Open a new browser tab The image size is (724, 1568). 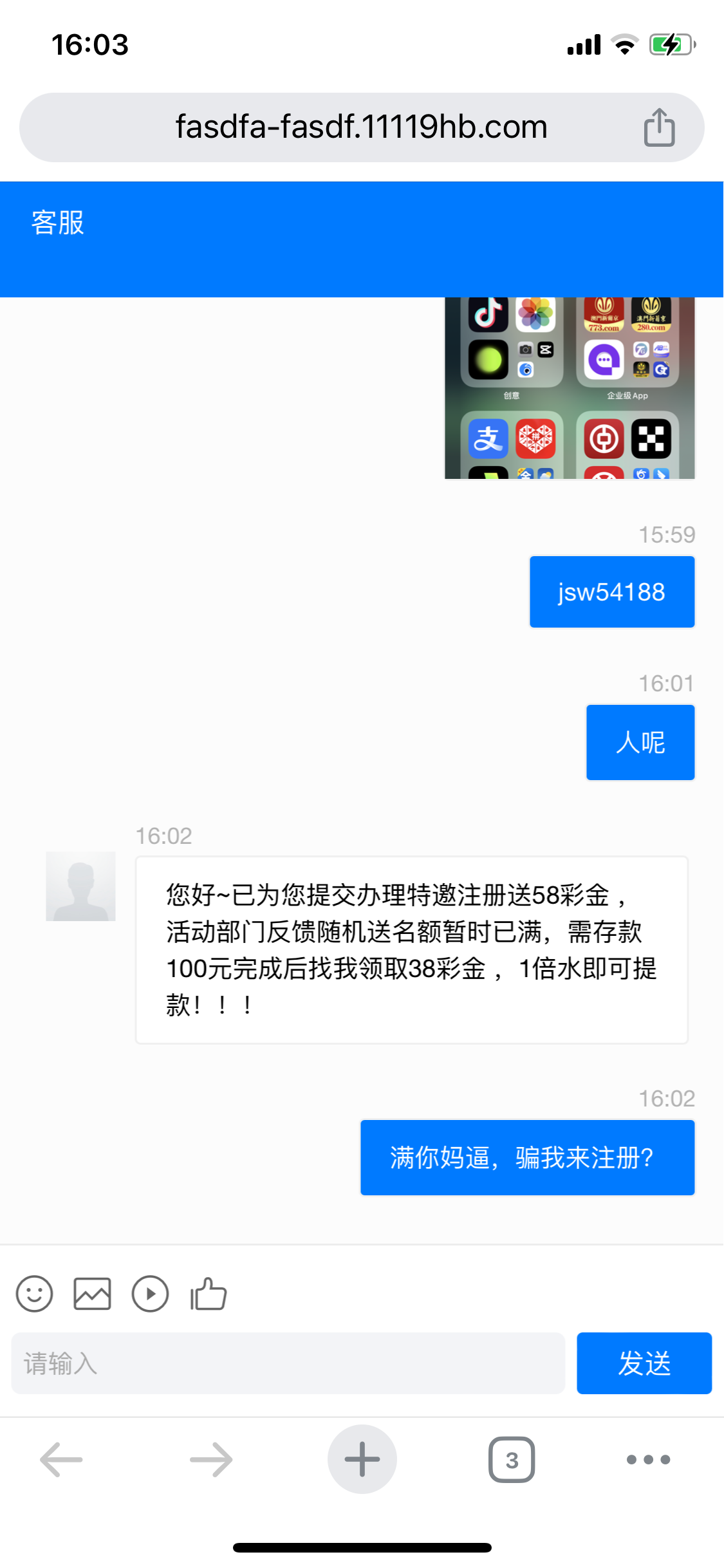(362, 1459)
